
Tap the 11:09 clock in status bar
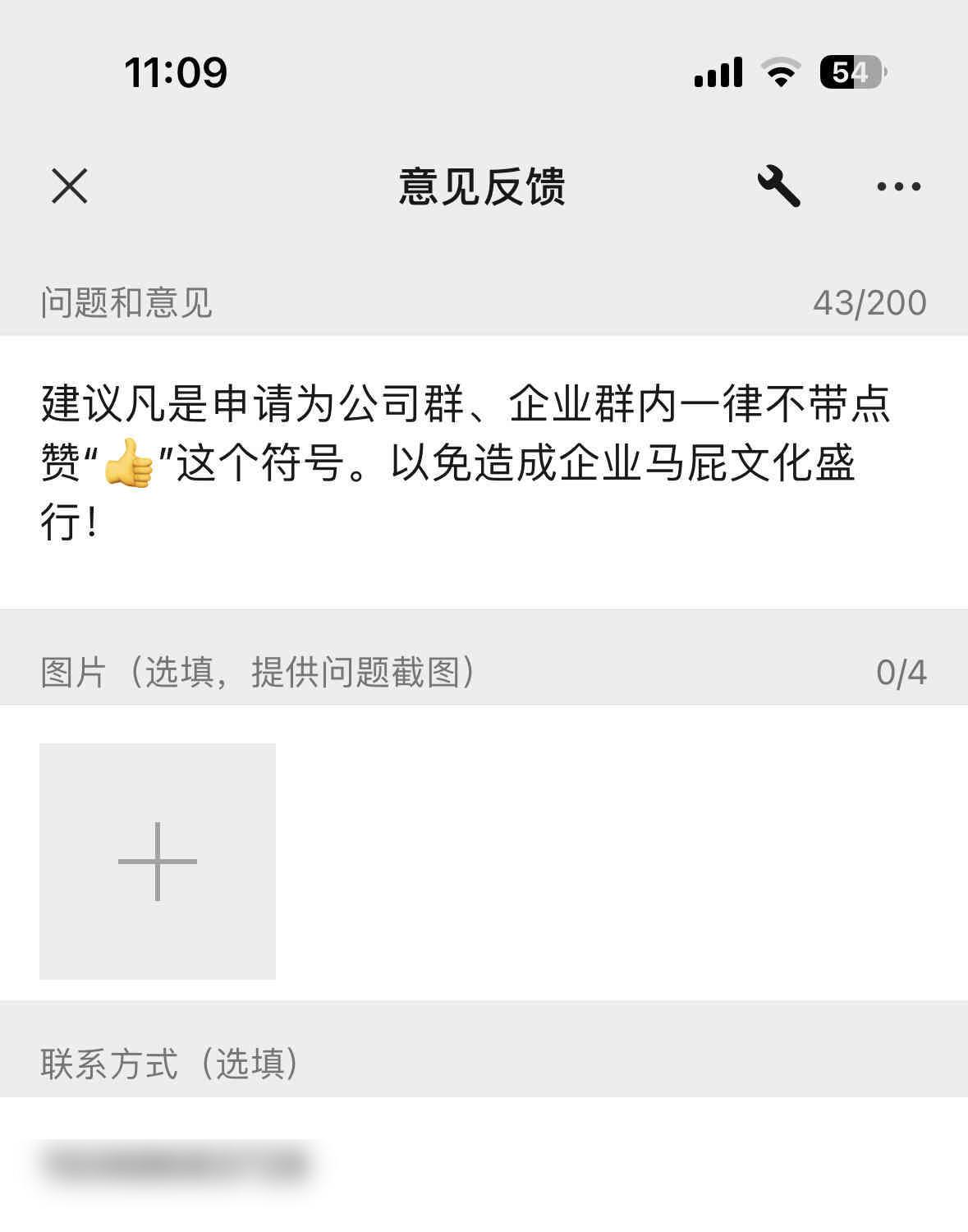click(x=174, y=72)
